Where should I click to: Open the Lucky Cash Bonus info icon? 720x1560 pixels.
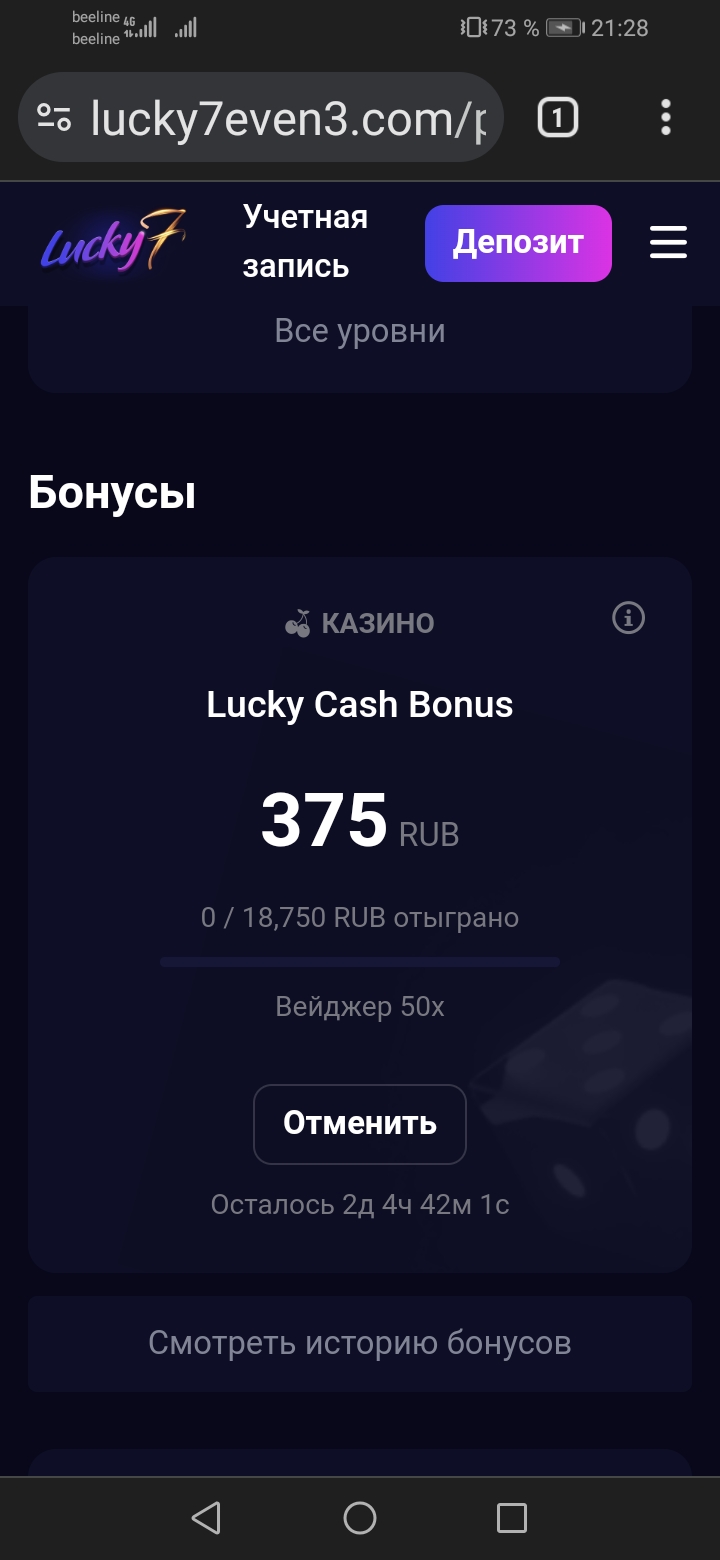tap(628, 619)
